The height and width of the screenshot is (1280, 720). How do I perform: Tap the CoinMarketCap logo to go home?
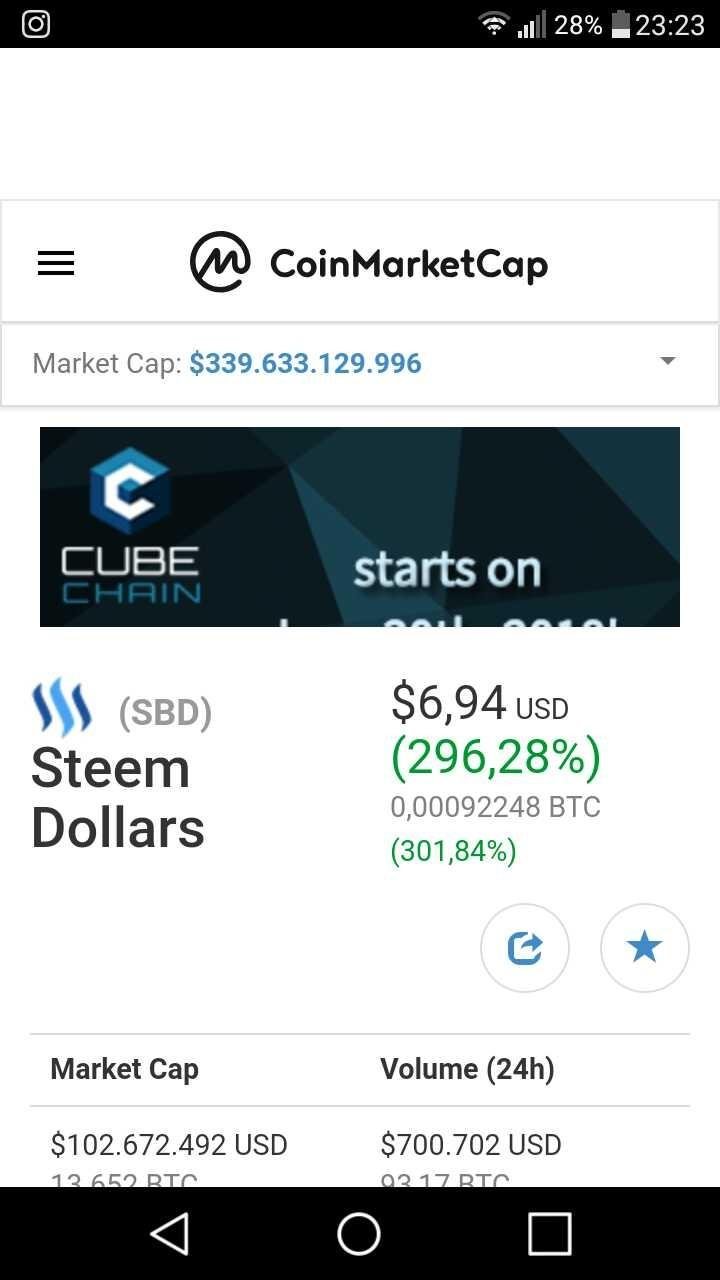click(x=369, y=262)
